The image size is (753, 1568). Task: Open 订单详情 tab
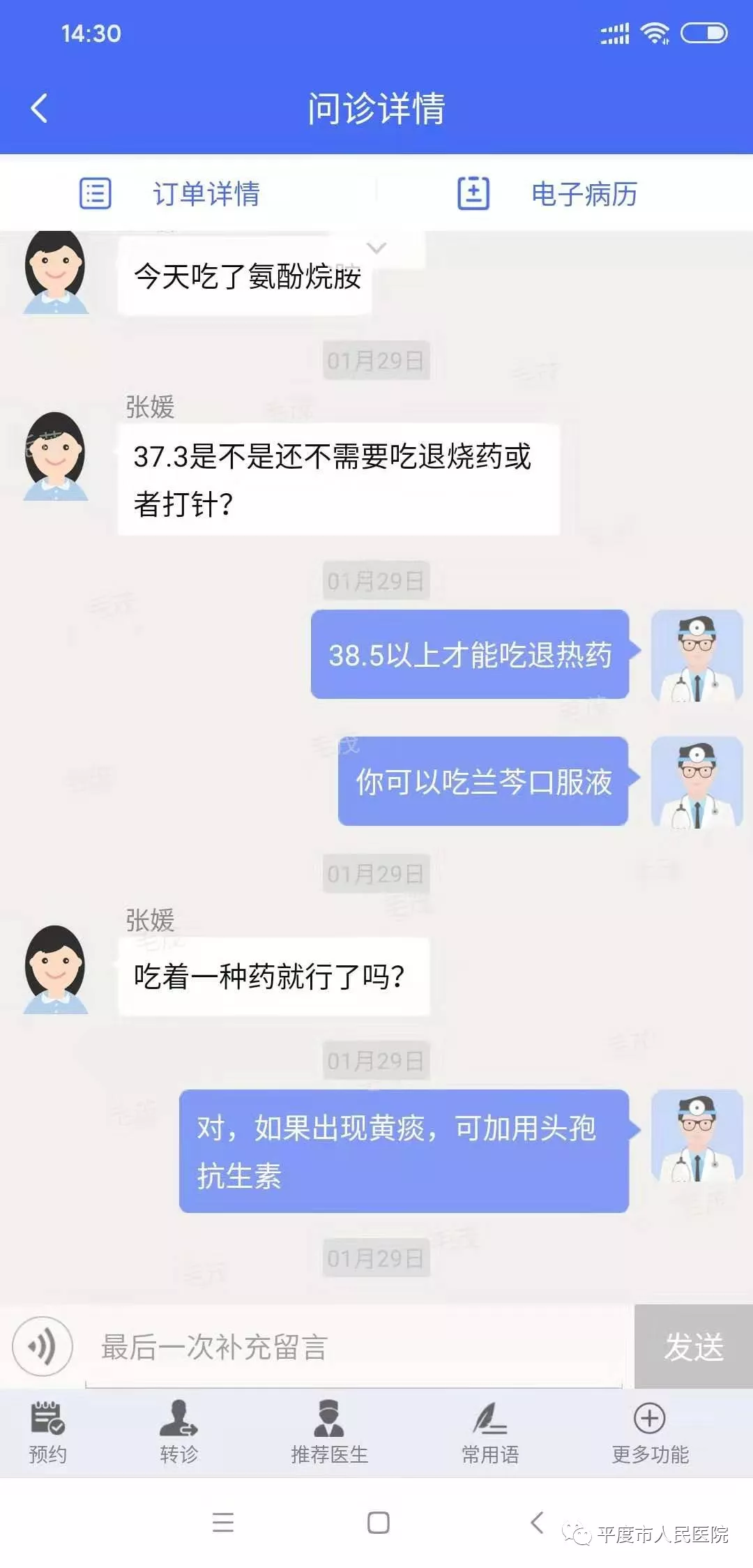(x=171, y=194)
